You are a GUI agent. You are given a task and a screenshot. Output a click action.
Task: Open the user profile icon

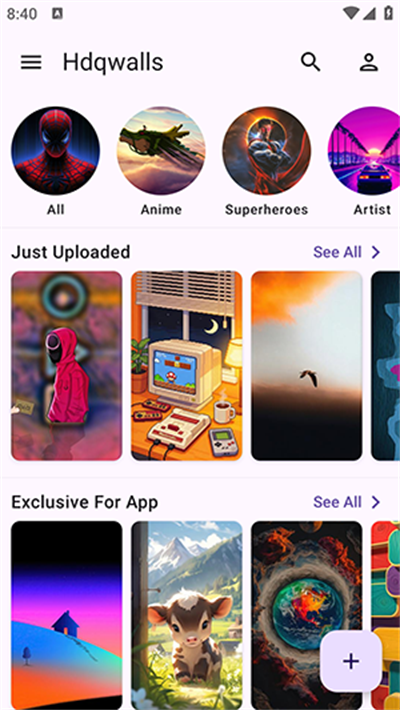[x=369, y=62]
